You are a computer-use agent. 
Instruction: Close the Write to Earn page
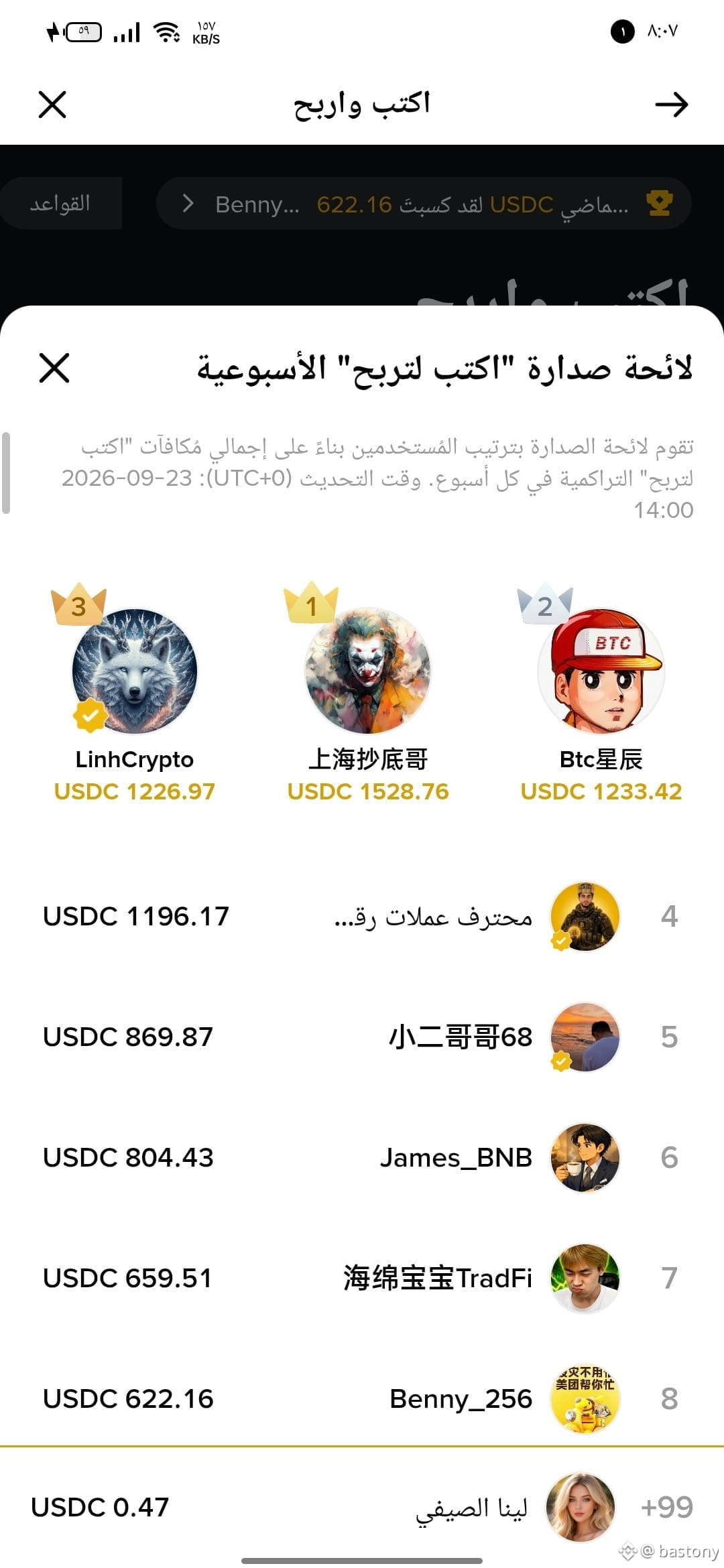(52, 105)
